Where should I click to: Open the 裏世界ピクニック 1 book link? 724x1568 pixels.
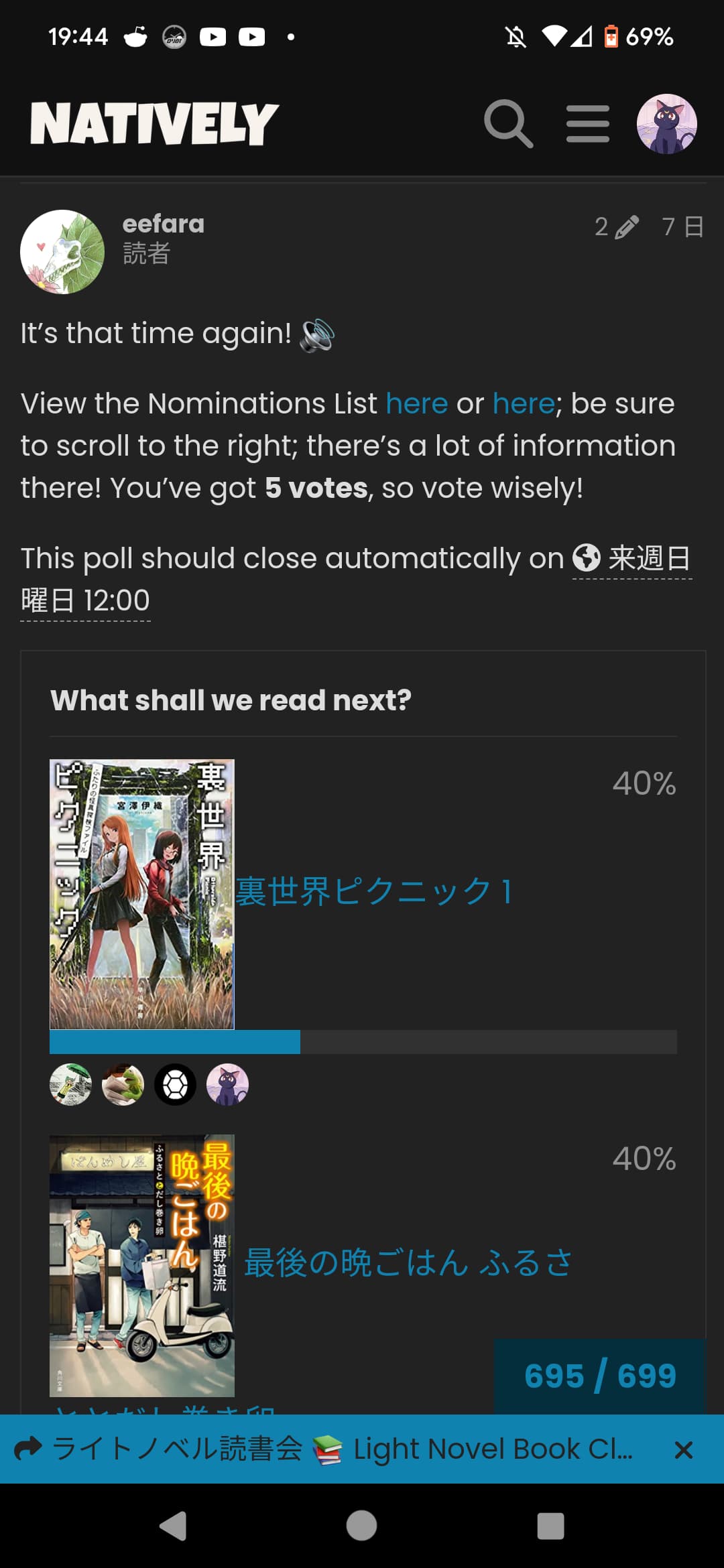[x=373, y=892]
